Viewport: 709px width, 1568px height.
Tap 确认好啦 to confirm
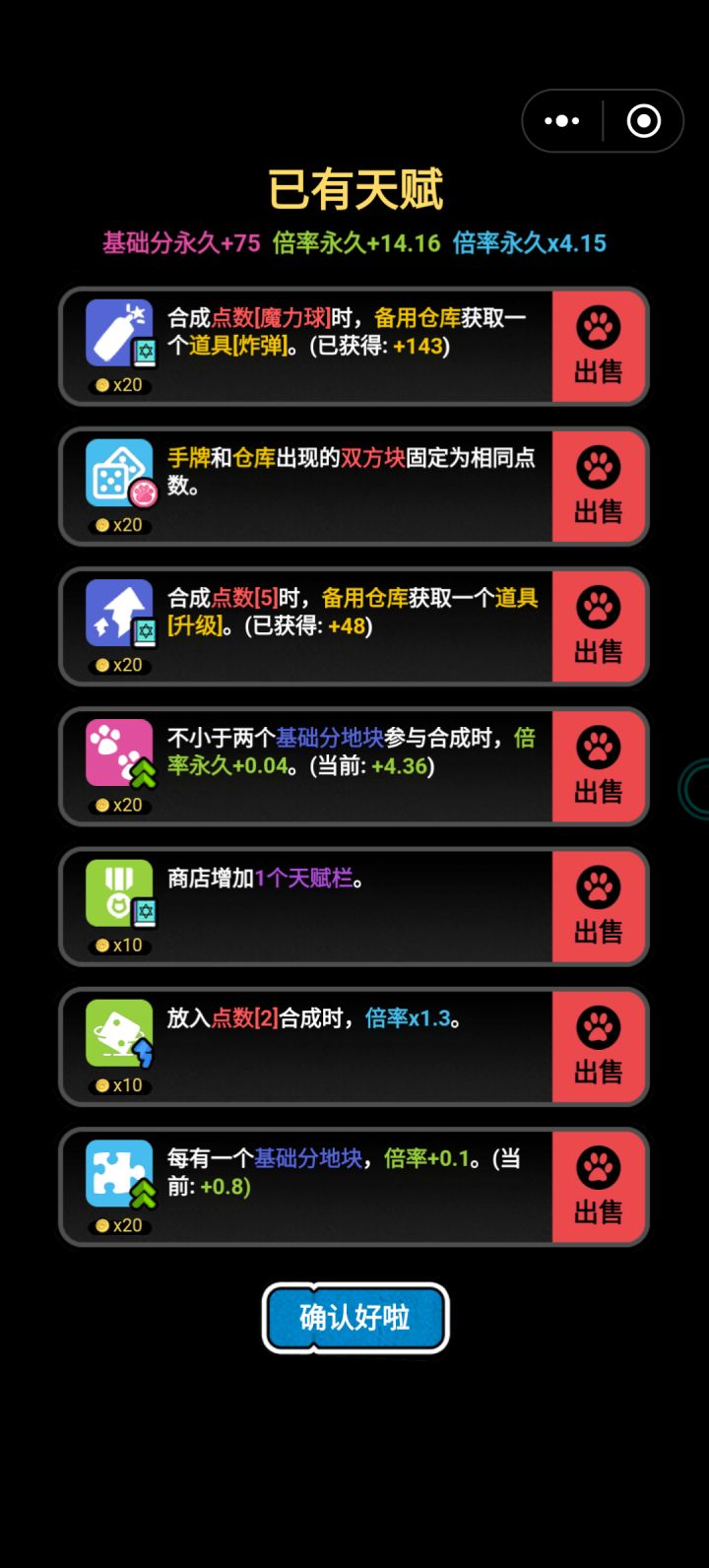tap(354, 1317)
